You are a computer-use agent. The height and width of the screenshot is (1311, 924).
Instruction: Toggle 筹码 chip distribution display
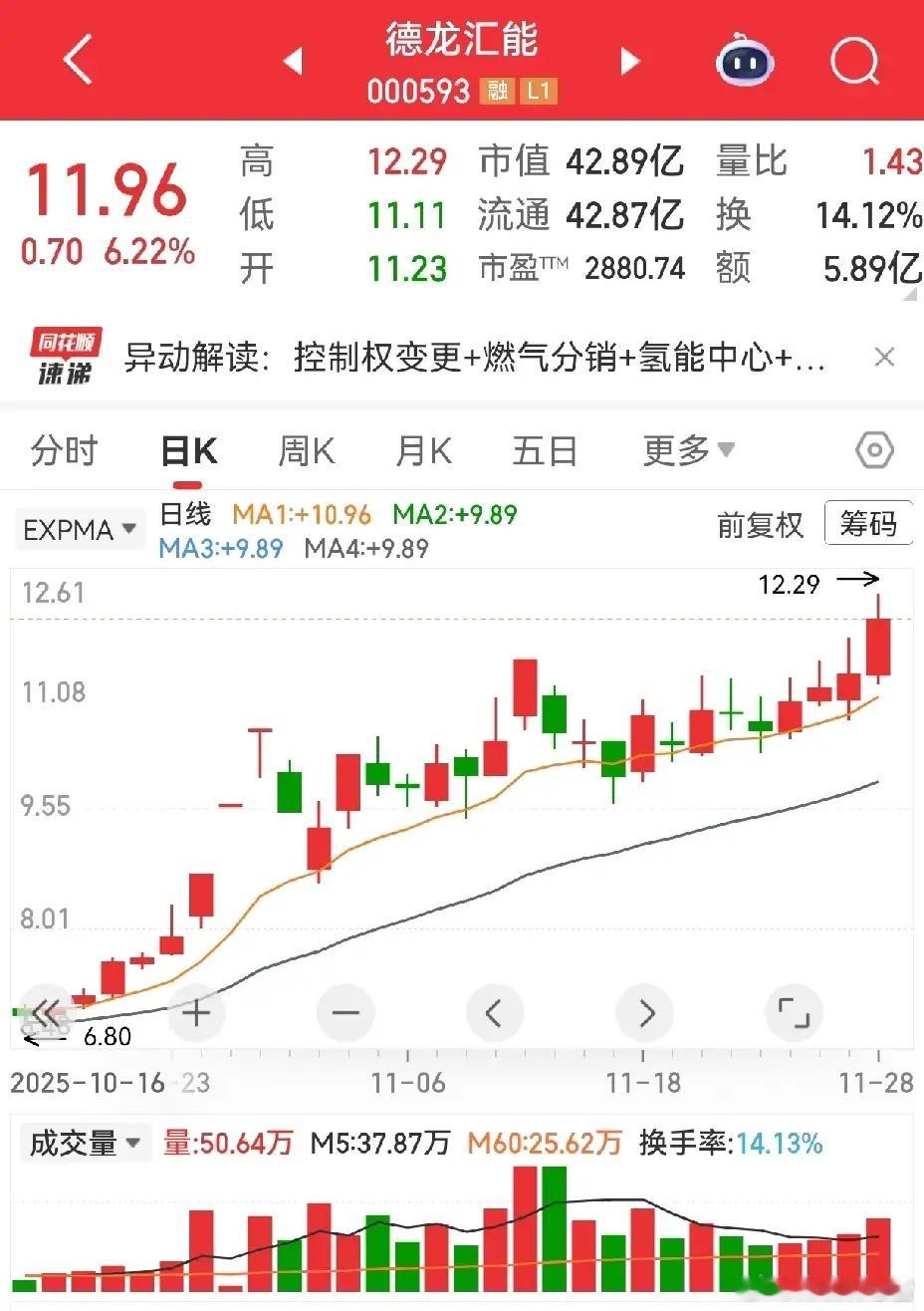(x=869, y=522)
